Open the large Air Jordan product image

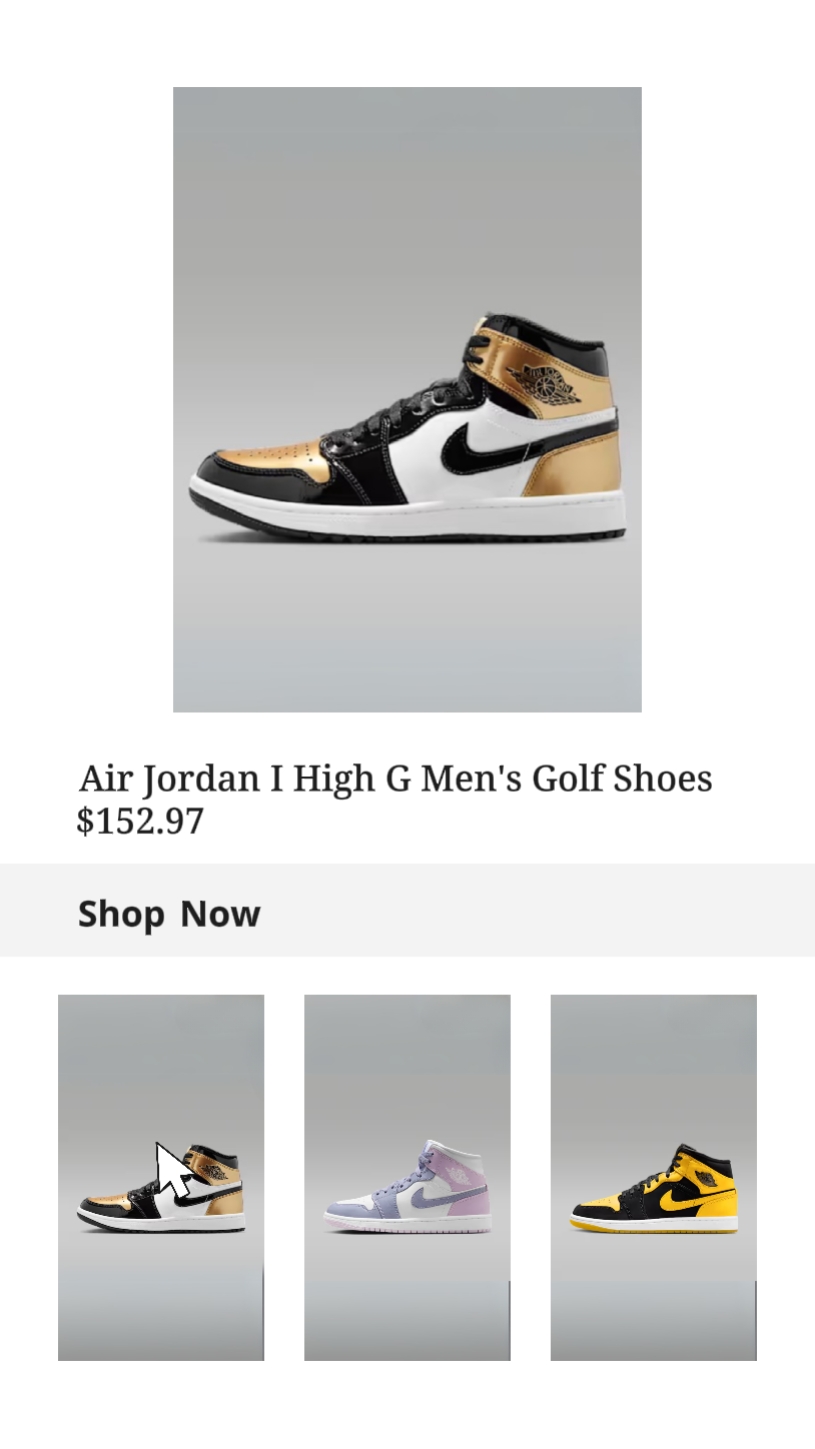pos(407,399)
